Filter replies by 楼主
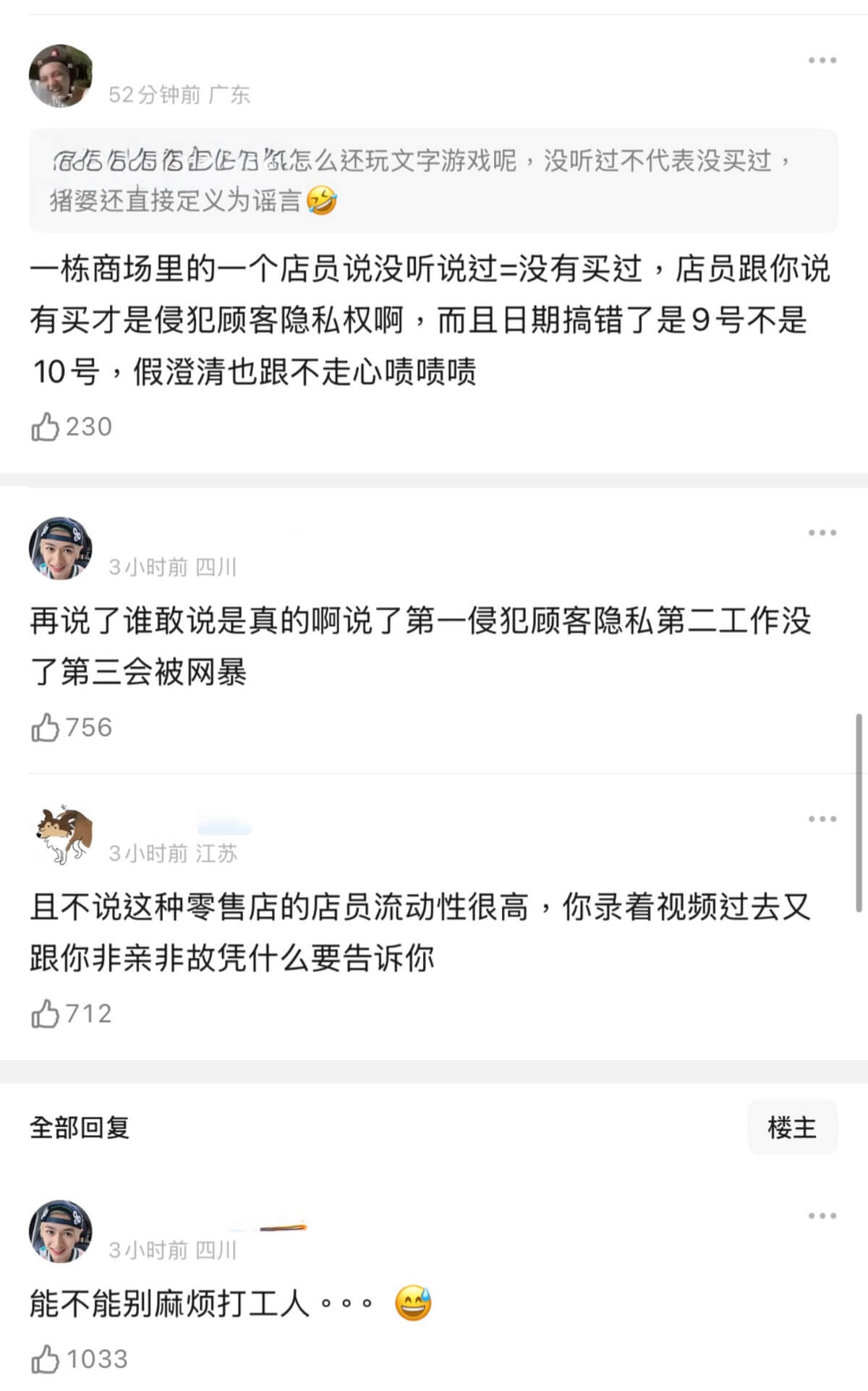868x1391 pixels. tap(792, 1127)
